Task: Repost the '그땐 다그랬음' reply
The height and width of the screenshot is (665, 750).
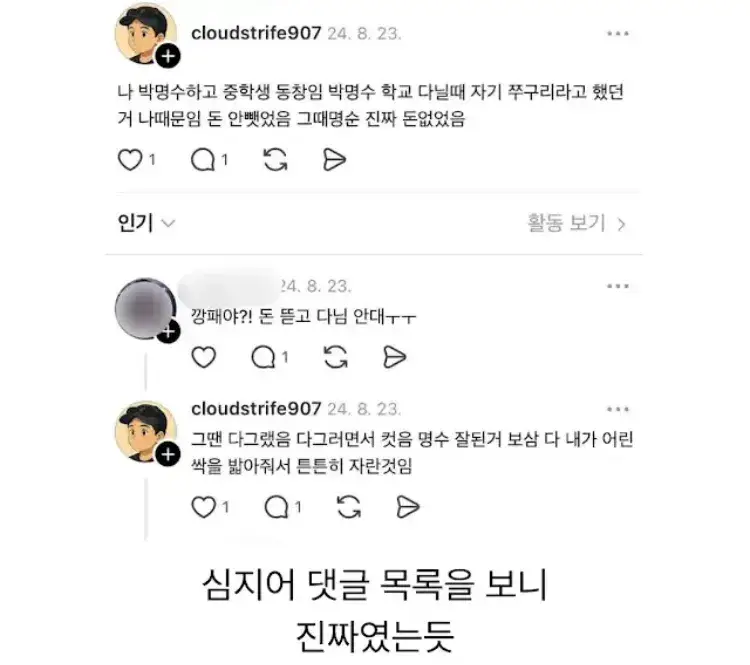Action: pyautogui.click(x=349, y=507)
